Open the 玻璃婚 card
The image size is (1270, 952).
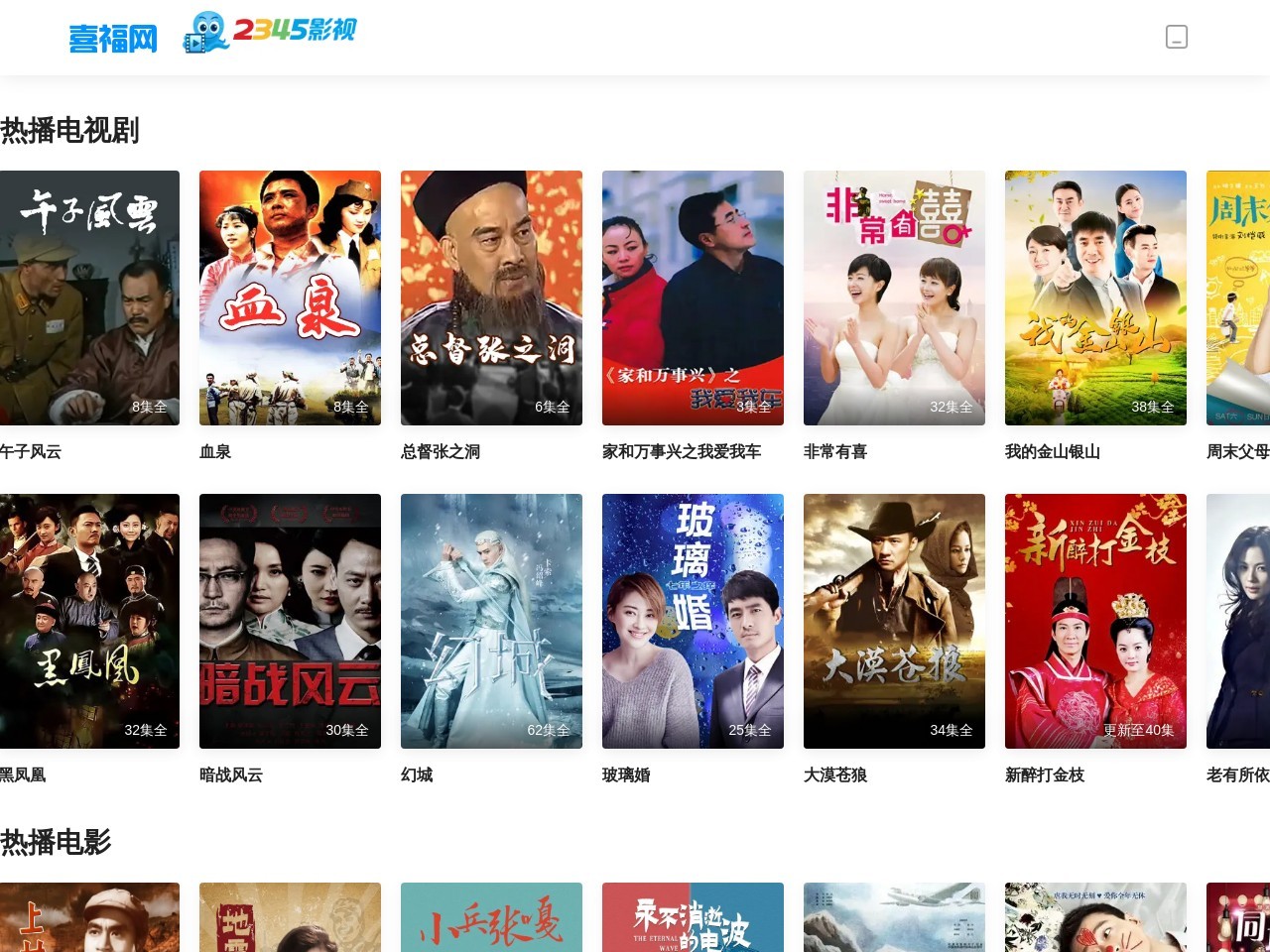point(693,621)
